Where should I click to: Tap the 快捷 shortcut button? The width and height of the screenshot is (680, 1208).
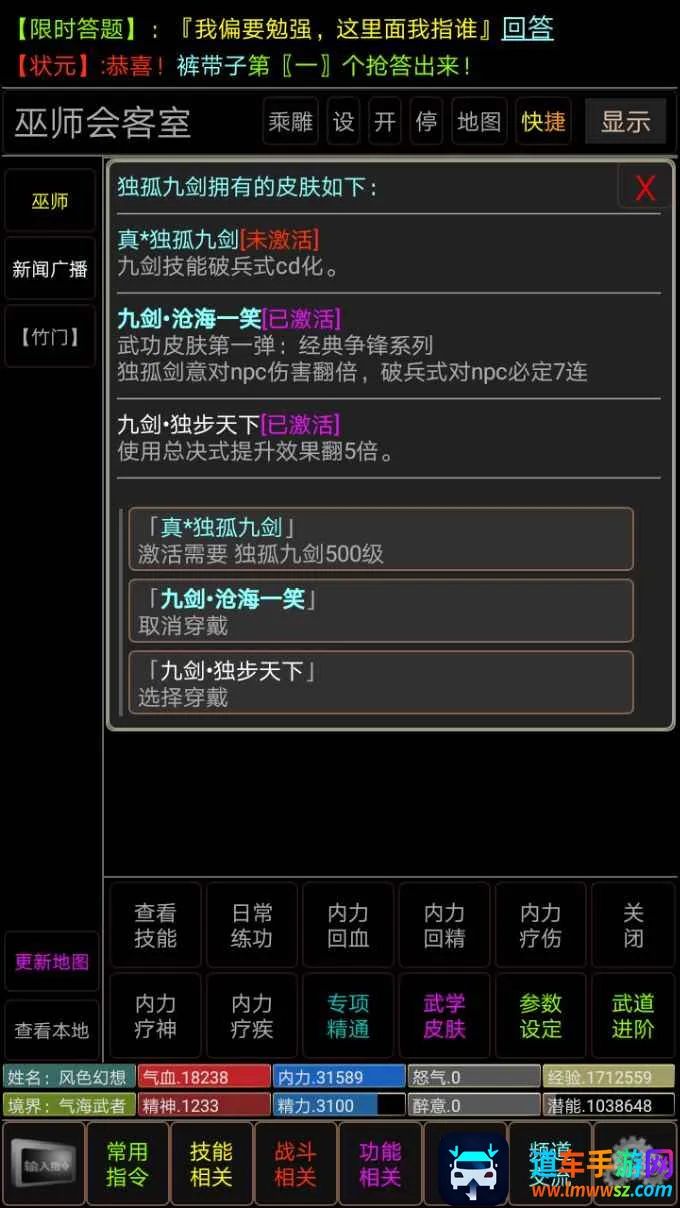point(543,122)
